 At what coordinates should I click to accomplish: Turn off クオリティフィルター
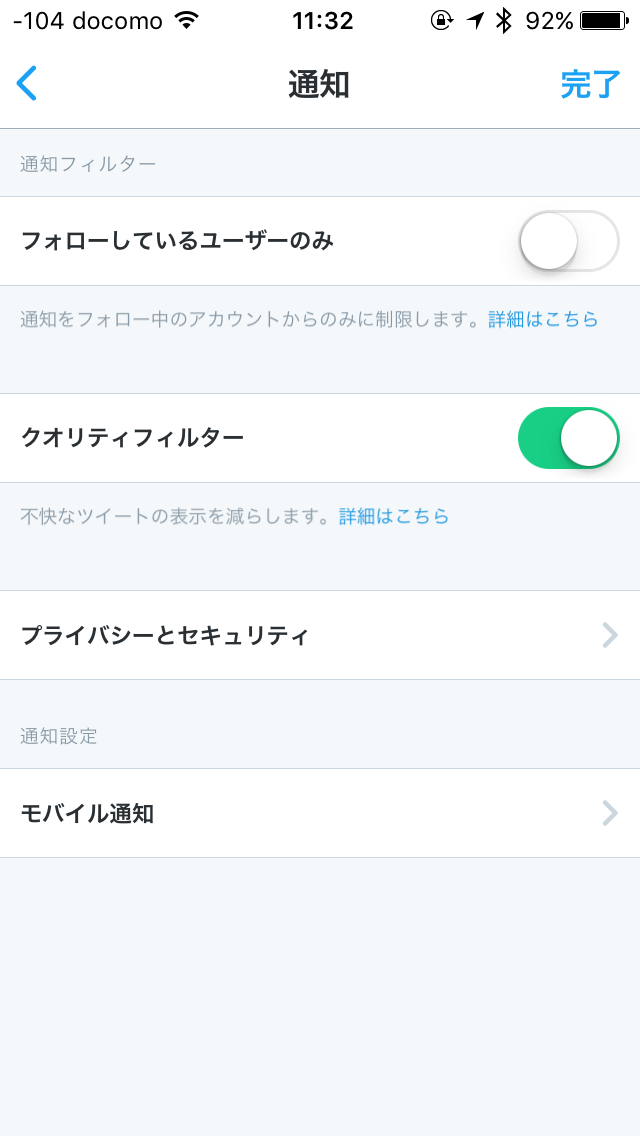(x=568, y=438)
